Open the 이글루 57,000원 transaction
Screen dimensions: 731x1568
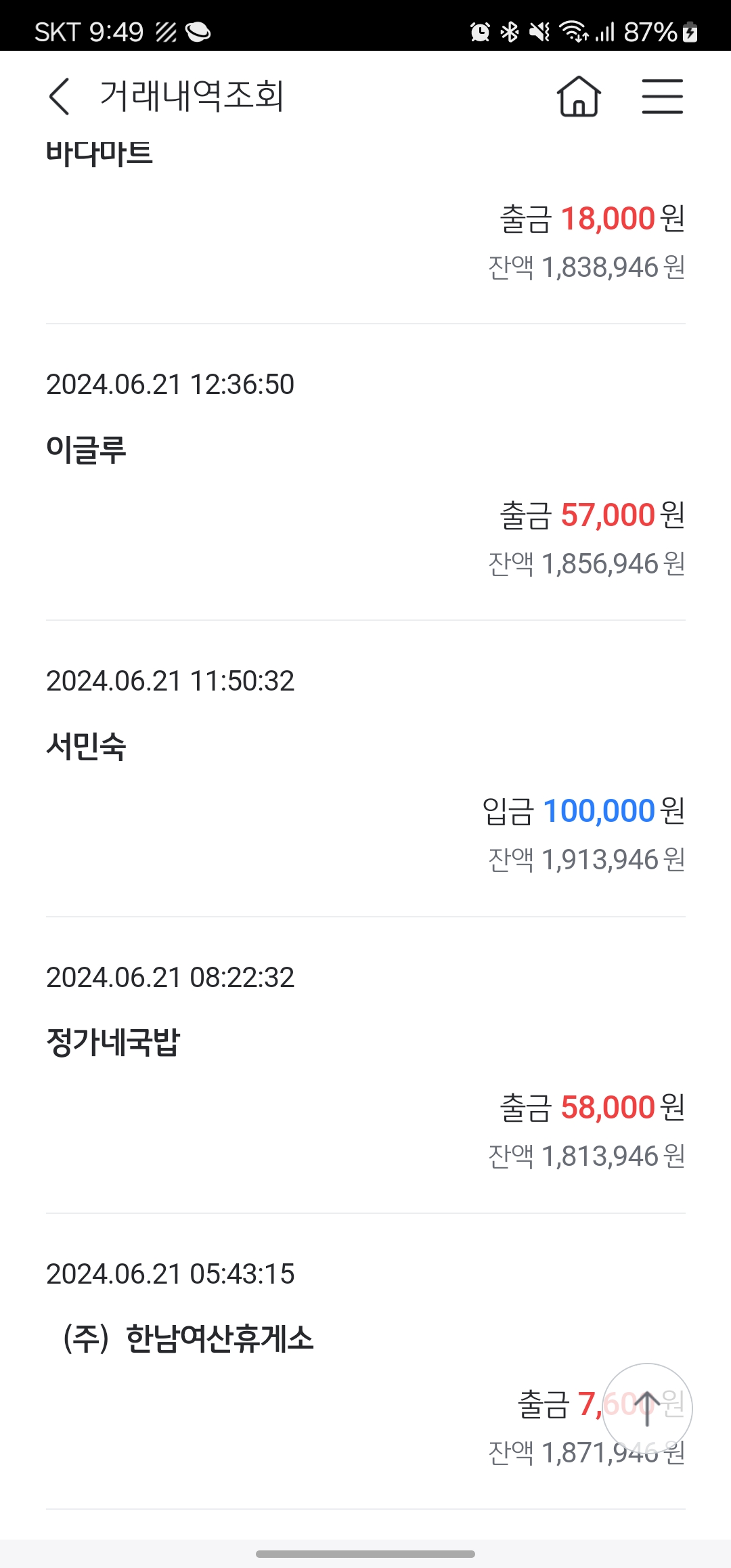(365, 473)
